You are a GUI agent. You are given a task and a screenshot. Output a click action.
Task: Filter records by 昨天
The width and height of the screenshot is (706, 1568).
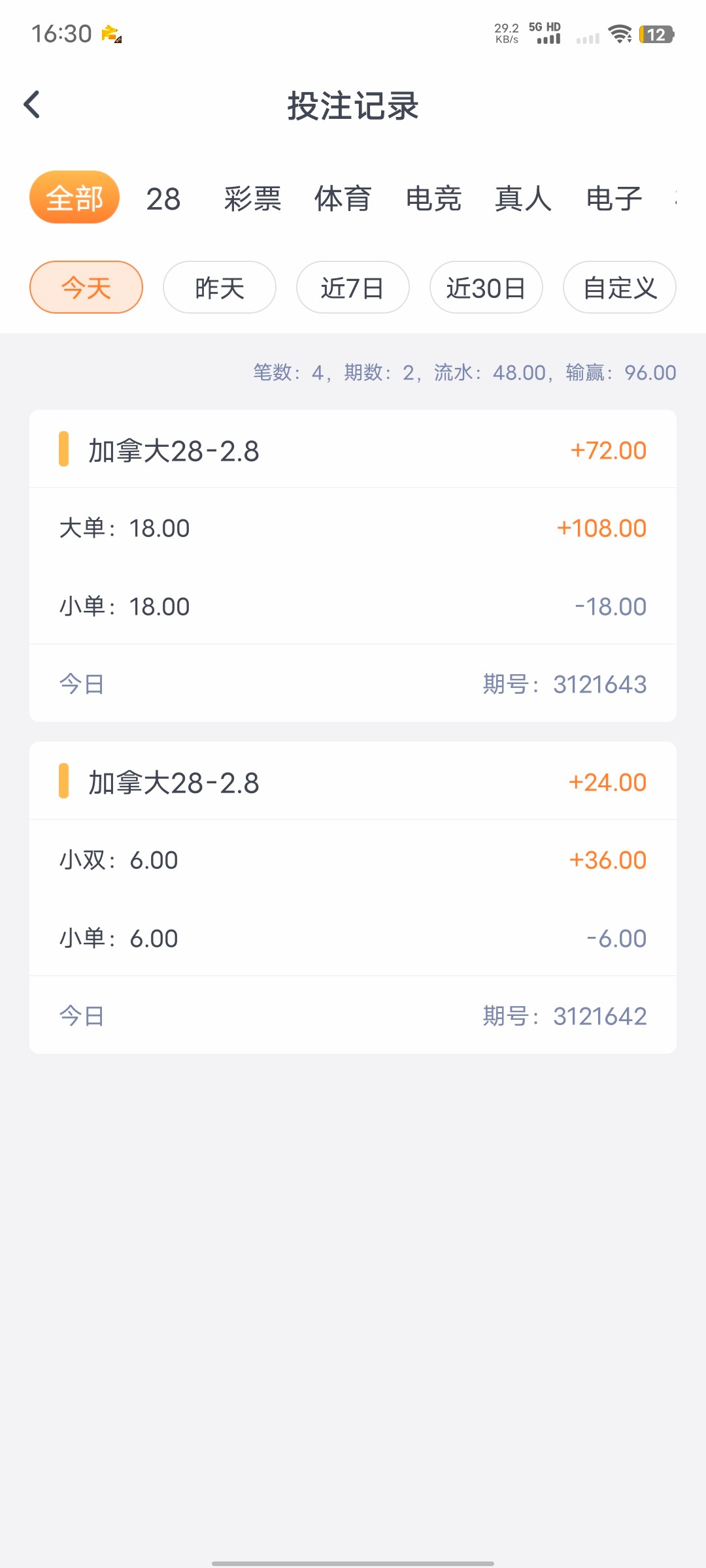click(220, 287)
